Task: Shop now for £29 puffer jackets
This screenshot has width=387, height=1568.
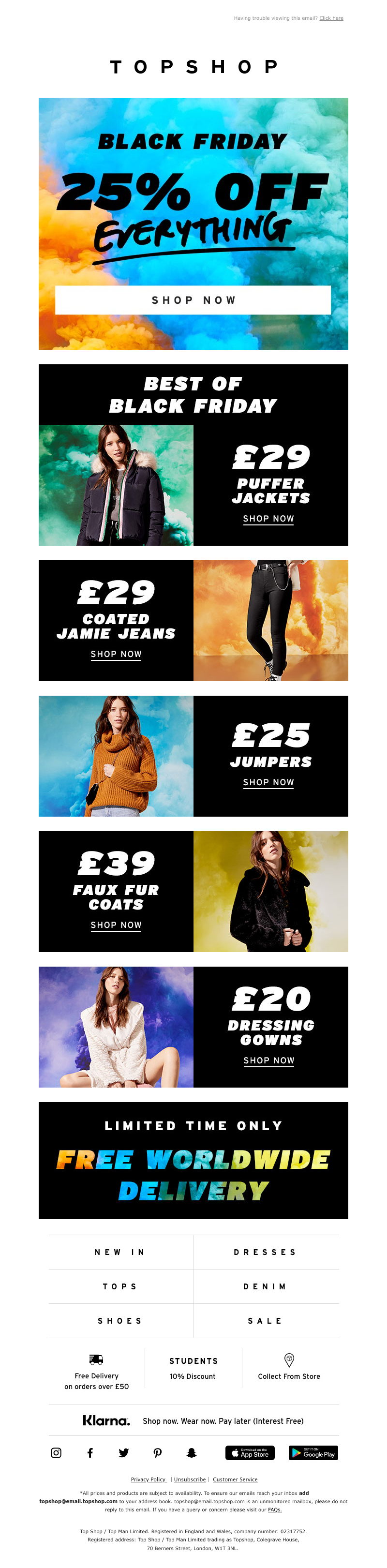Action: (x=268, y=519)
